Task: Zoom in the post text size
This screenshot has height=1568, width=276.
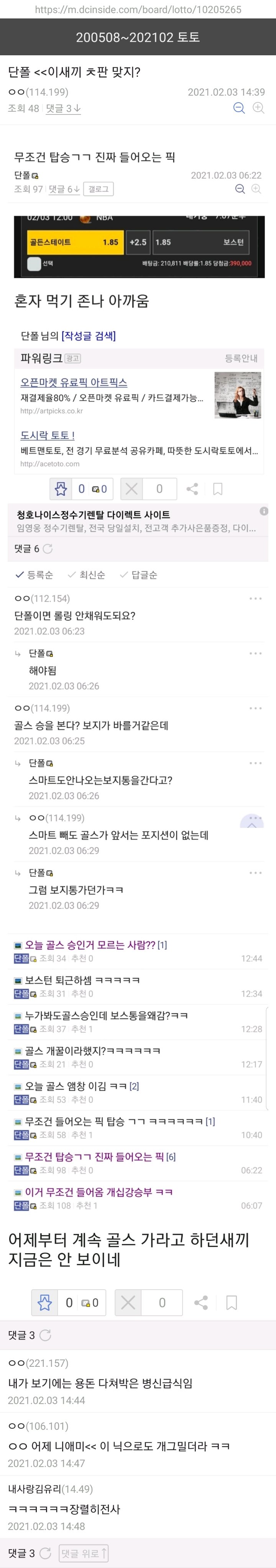Action: (258, 108)
